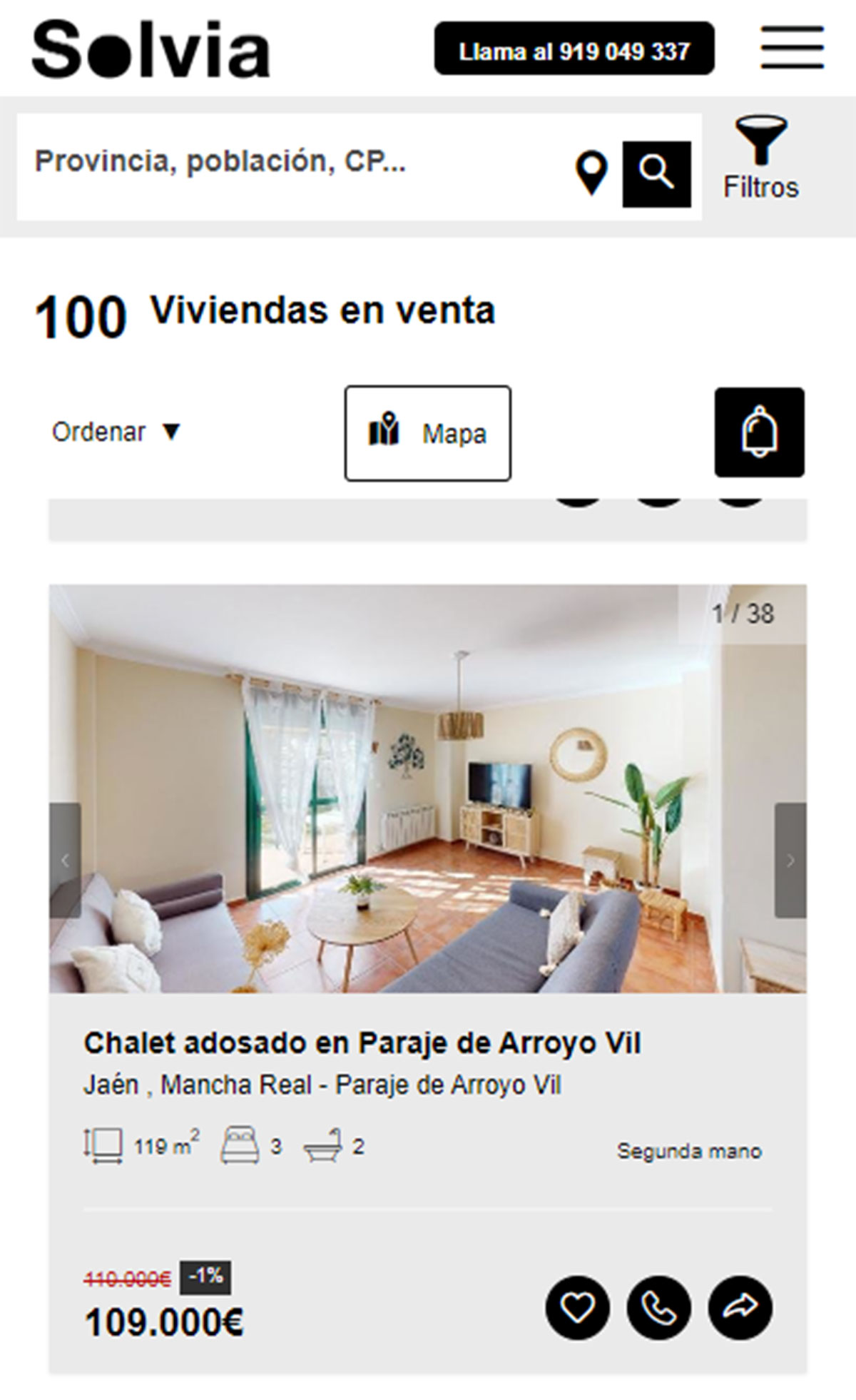Show previous photo of the Arroyo Vil chalet
The image size is (856, 1400).
pyautogui.click(x=65, y=860)
